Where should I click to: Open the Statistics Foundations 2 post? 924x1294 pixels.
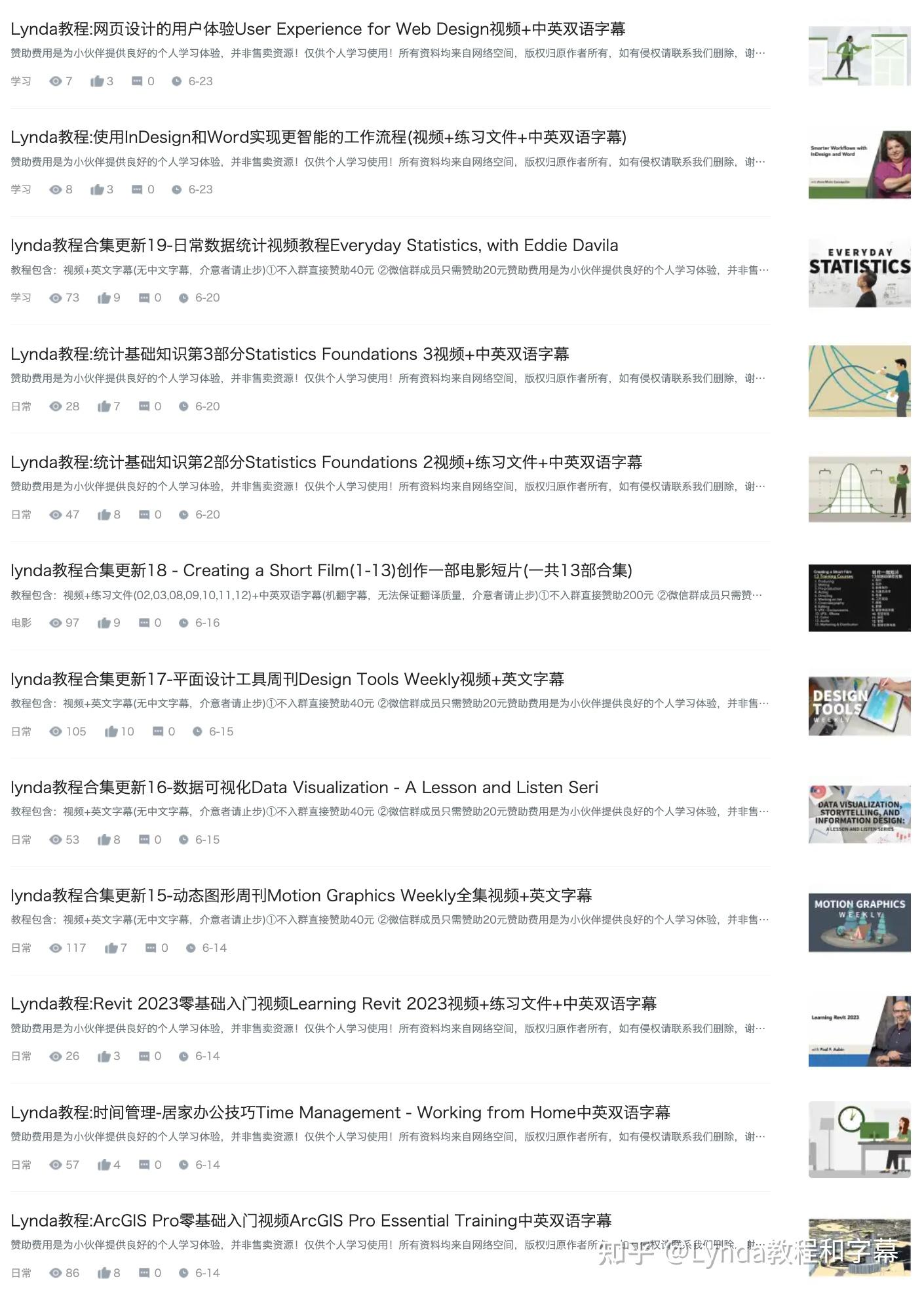(x=326, y=463)
